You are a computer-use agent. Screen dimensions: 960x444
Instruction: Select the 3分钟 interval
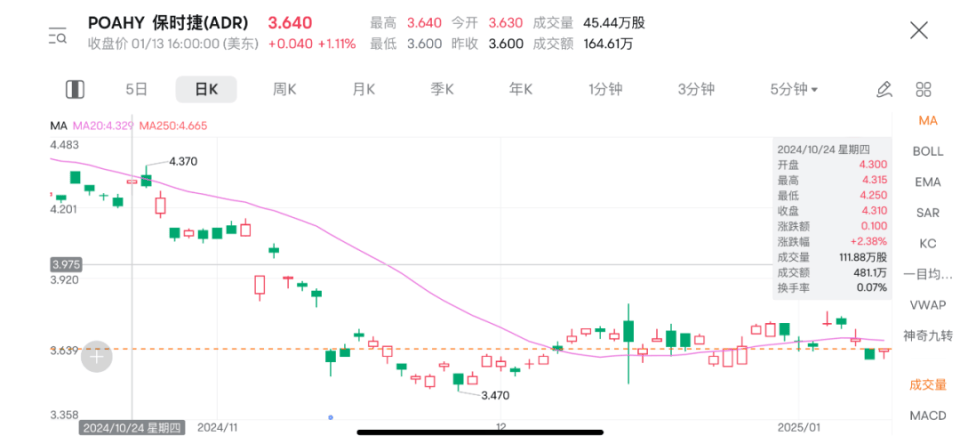click(695, 89)
